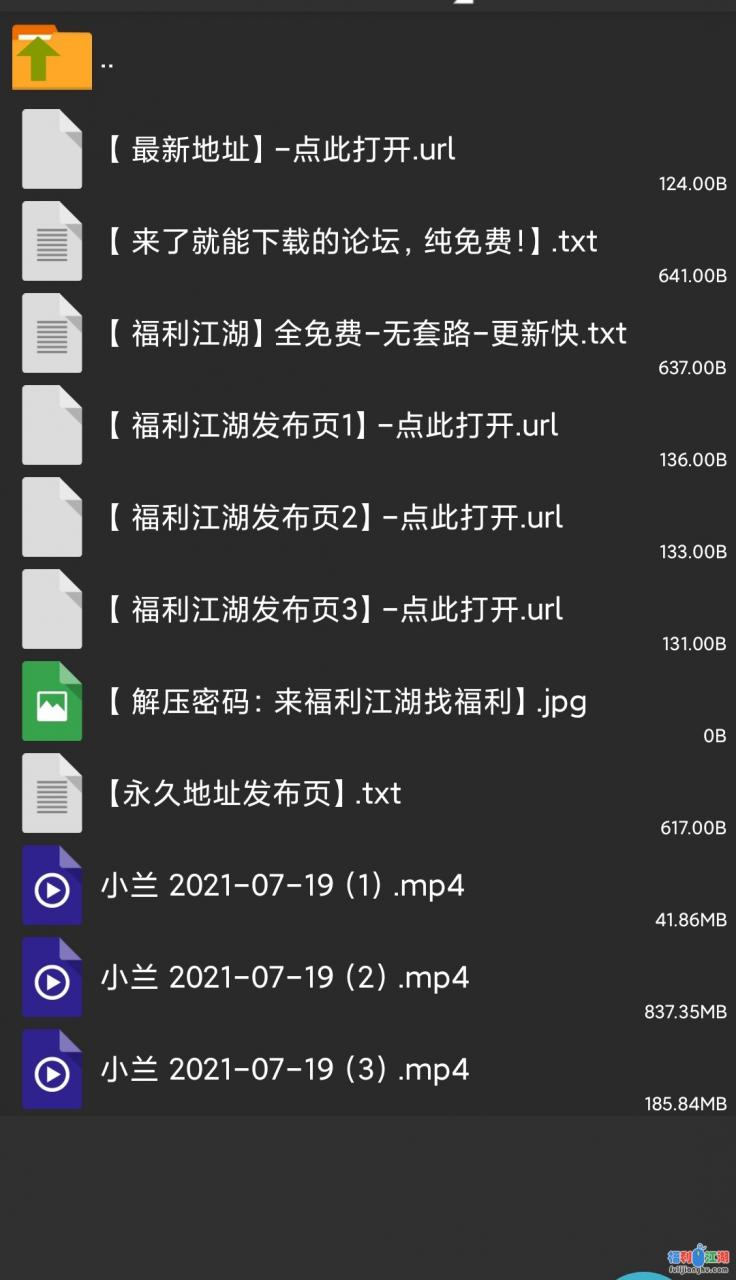Click the play icon of 小兰 2021-07-19 (1).mp4
This screenshot has width=736, height=1280.
pyautogui.click(x=51, y=885)
